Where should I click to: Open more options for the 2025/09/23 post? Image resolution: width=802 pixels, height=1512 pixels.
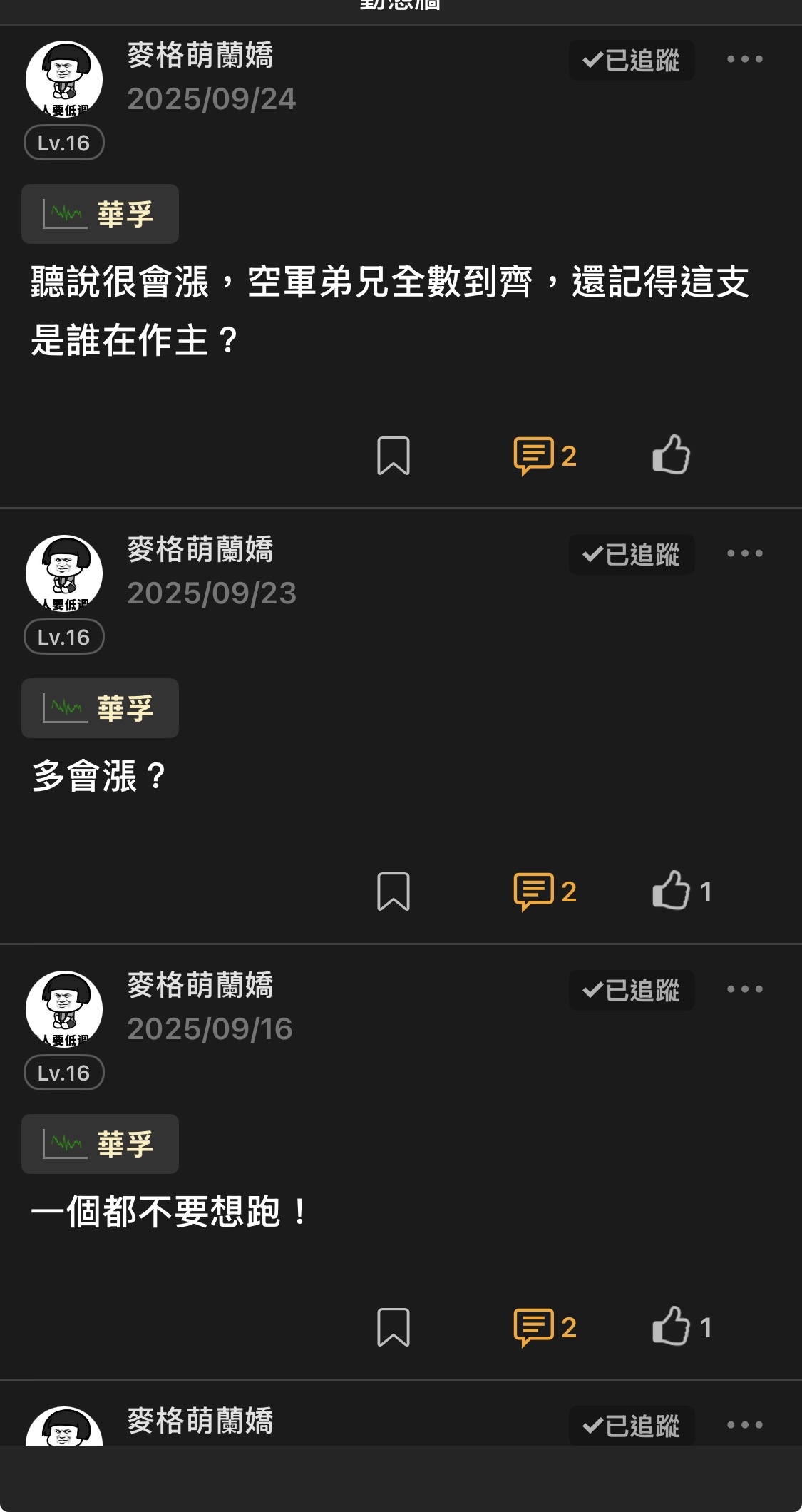pos(744,553)
